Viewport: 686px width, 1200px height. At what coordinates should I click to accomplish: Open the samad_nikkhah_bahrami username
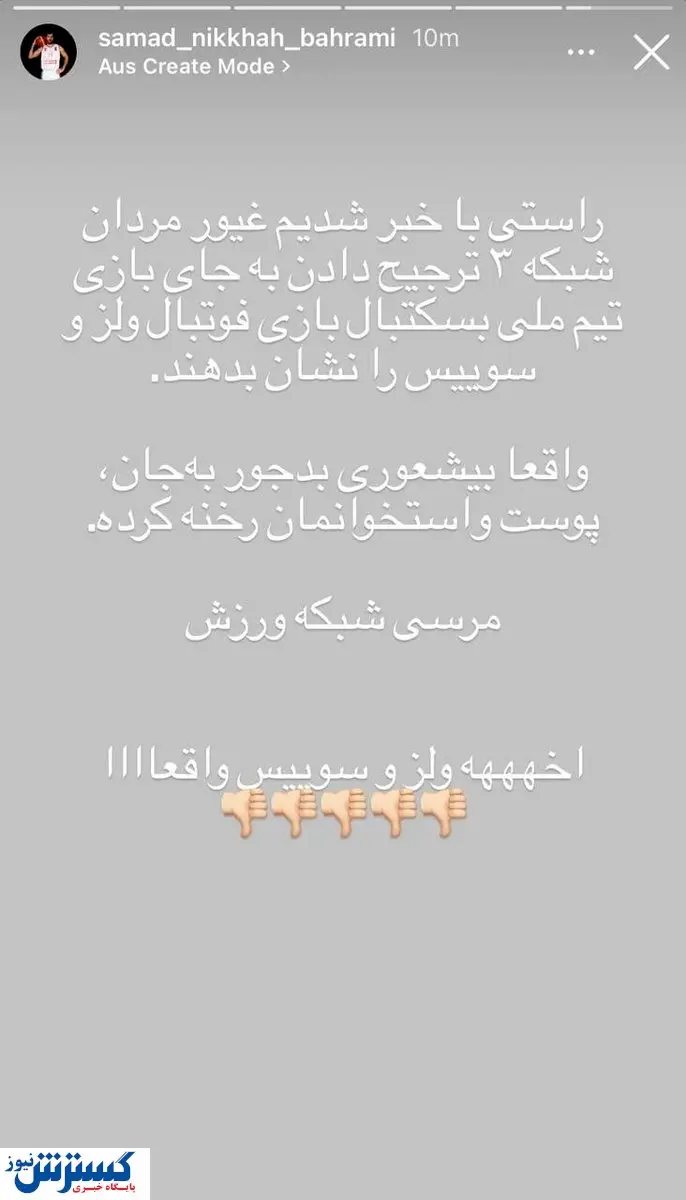[248, 38]
